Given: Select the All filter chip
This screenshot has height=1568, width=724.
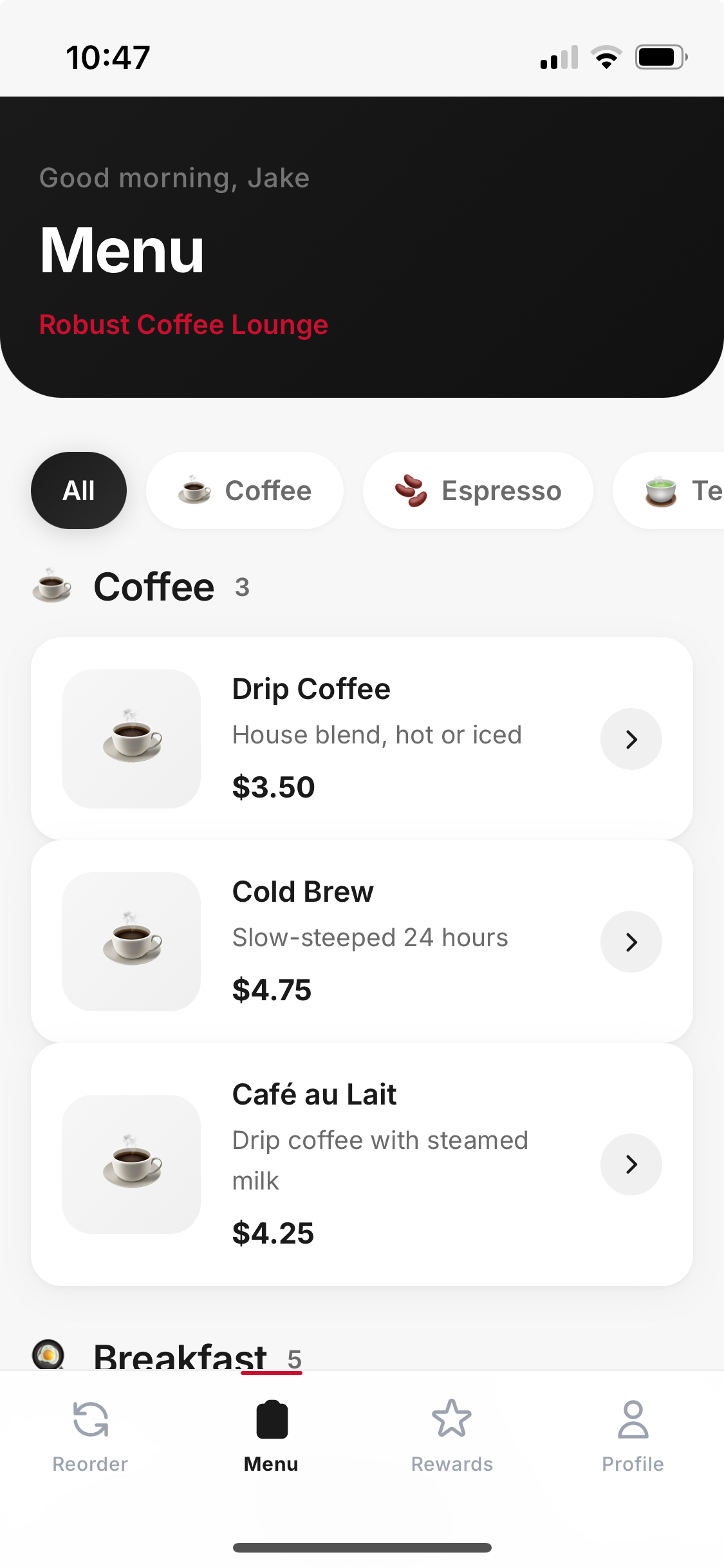Looking at the screenshot, I should click(x=79, y=490).
